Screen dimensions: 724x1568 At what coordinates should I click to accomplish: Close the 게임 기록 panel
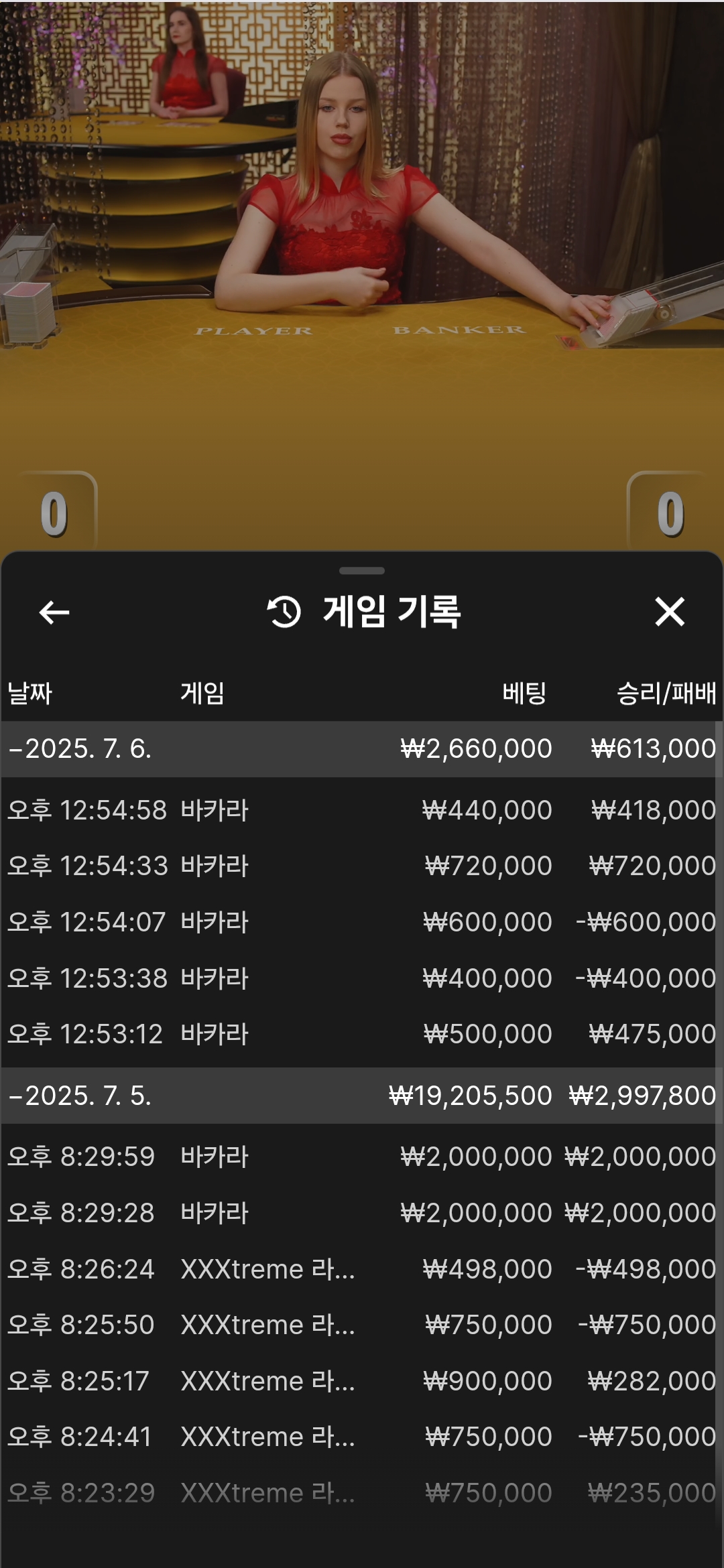point(669,612)
